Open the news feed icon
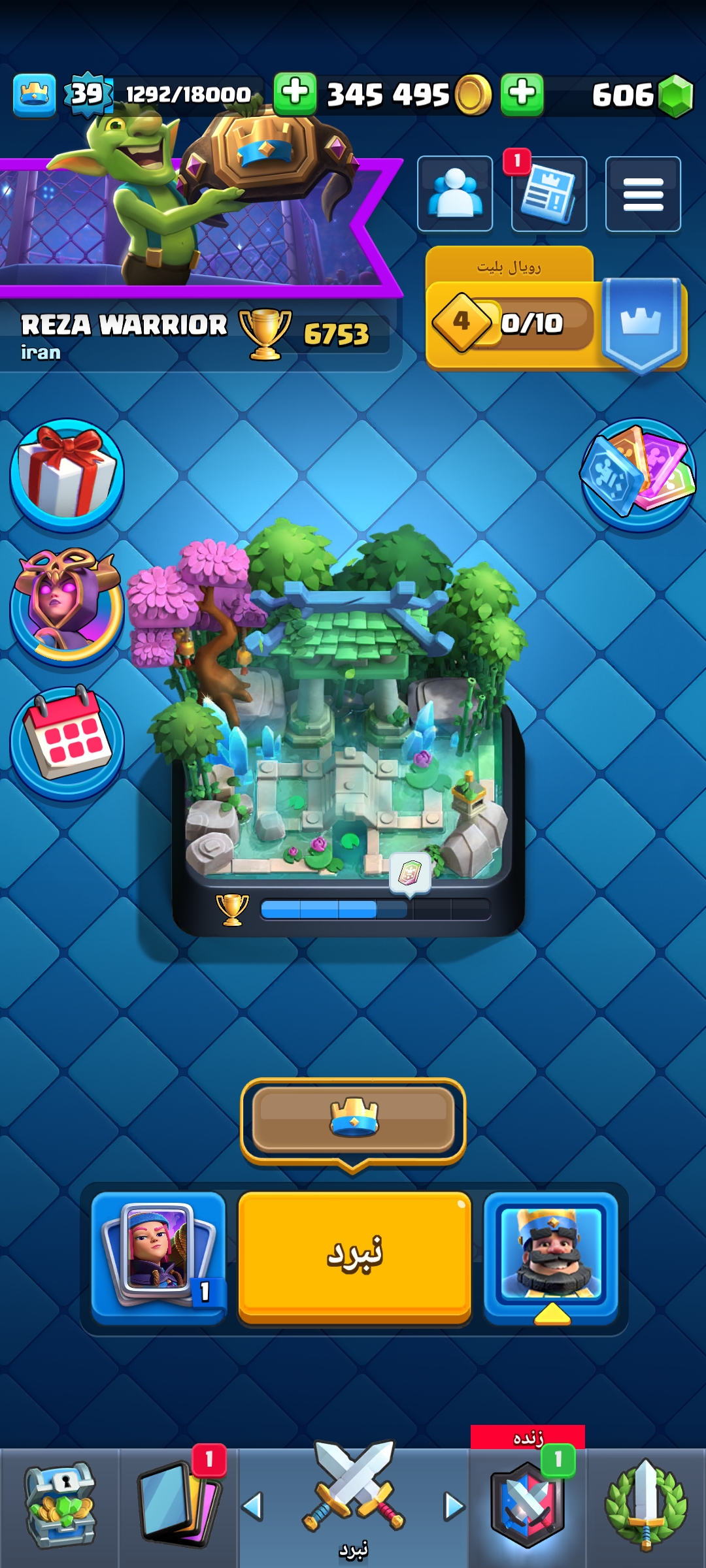This screenshot has height=1568, width=706. tap(548, 195)
